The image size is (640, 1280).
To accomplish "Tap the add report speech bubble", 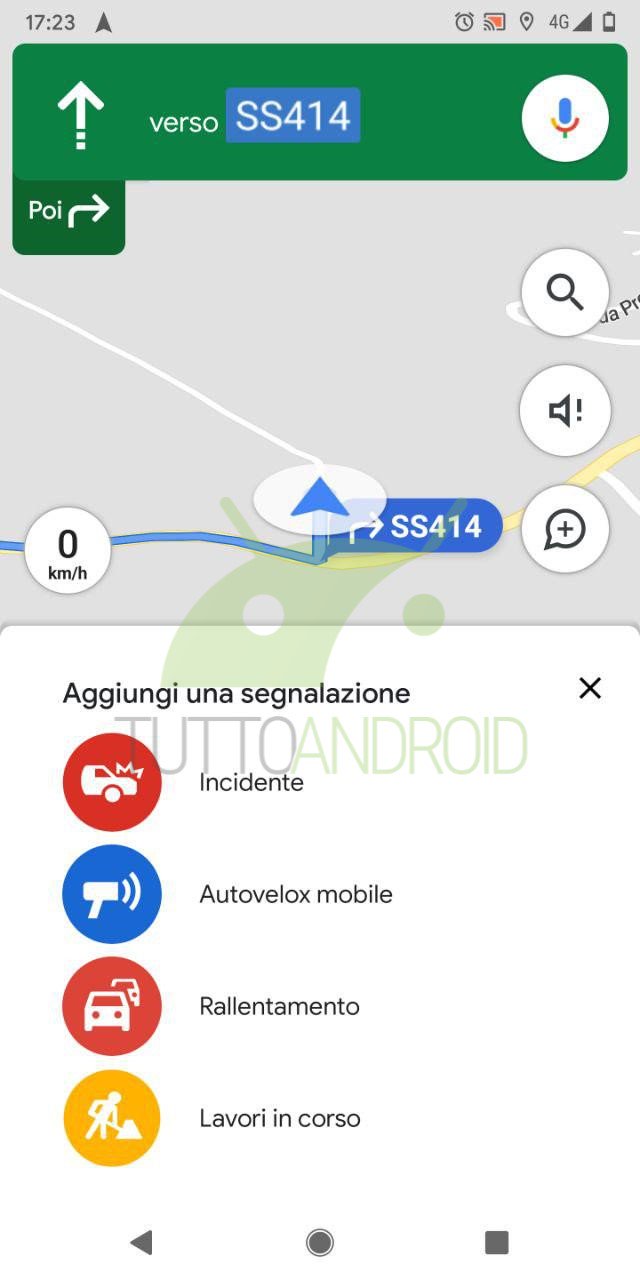I will click(x=565, y=529).
